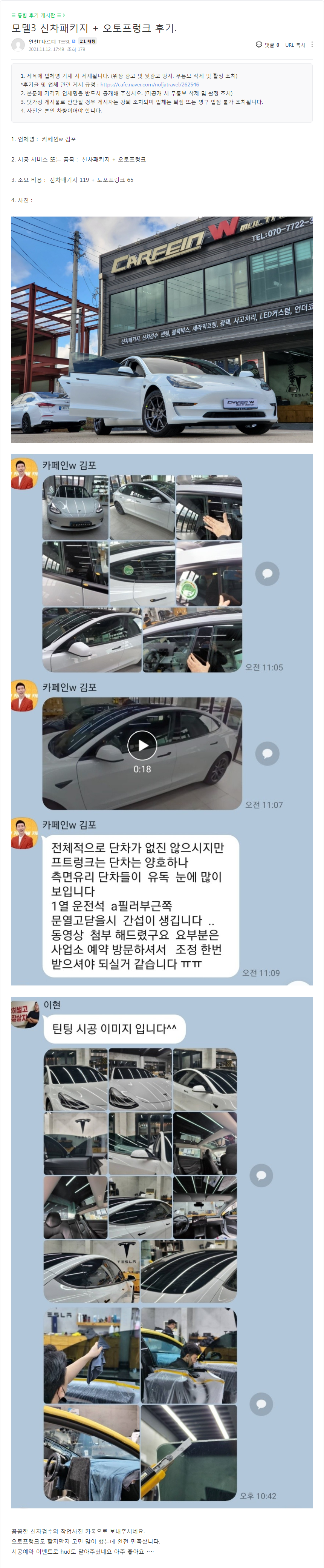This screenshot has width=324, height=1568.
Task: Open author 인천T나르디's profile
Action: point(42,42)
